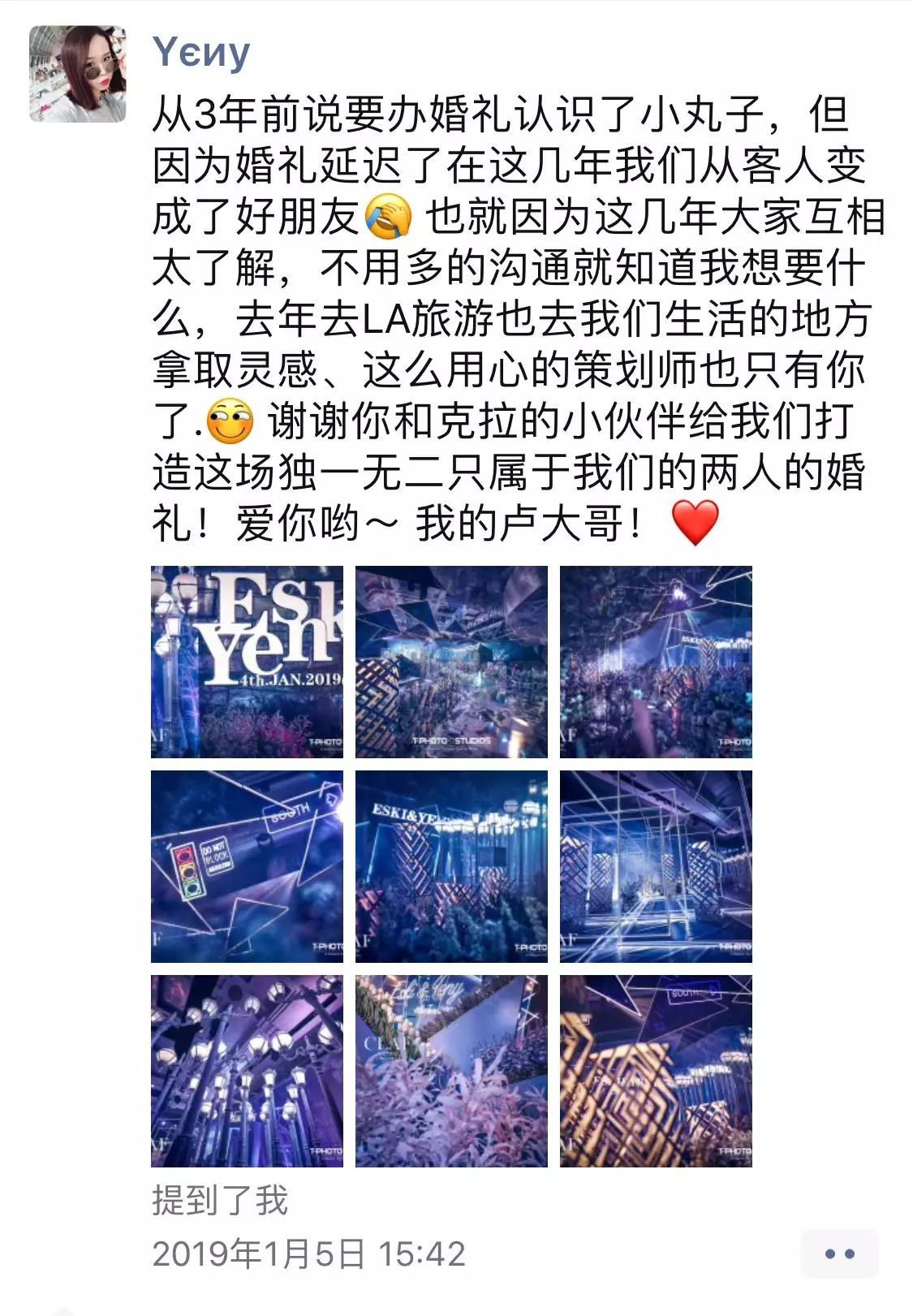
Task: Open the street lamps cluster photo
Action: pyautogui.click(x=247, y=1071)
